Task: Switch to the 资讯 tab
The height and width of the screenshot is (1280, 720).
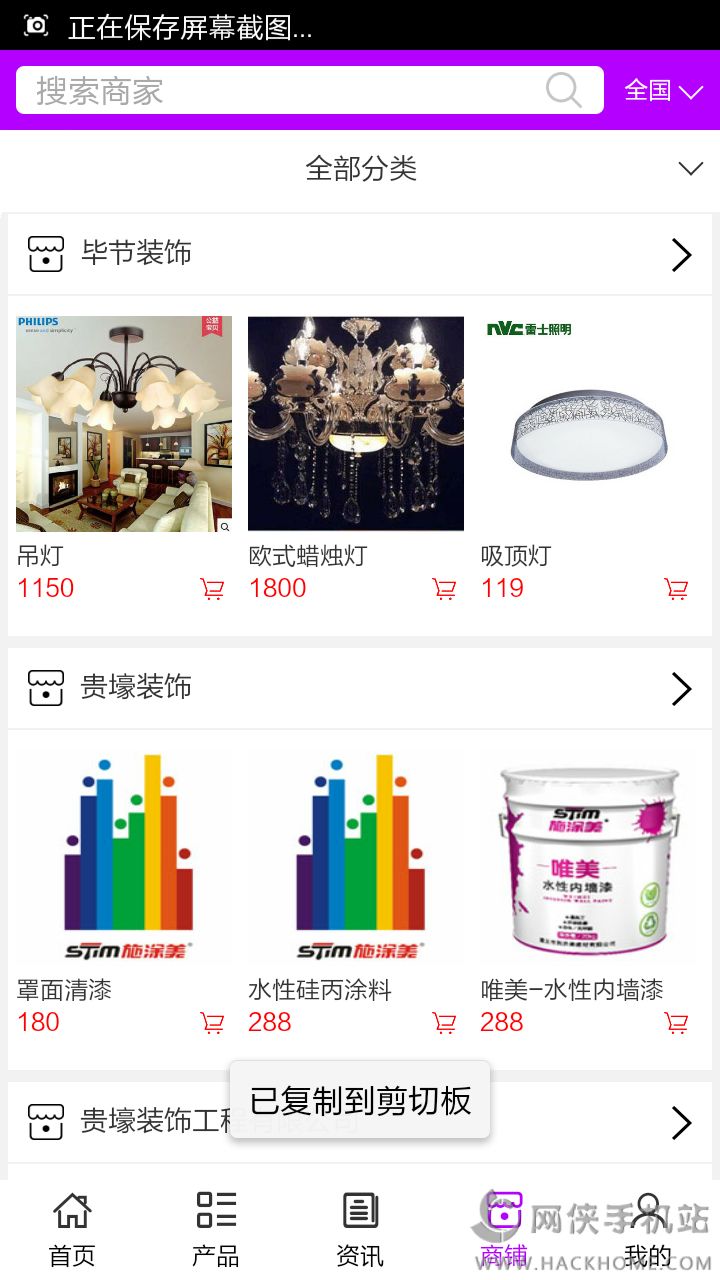Action: tap(360, 1229)
